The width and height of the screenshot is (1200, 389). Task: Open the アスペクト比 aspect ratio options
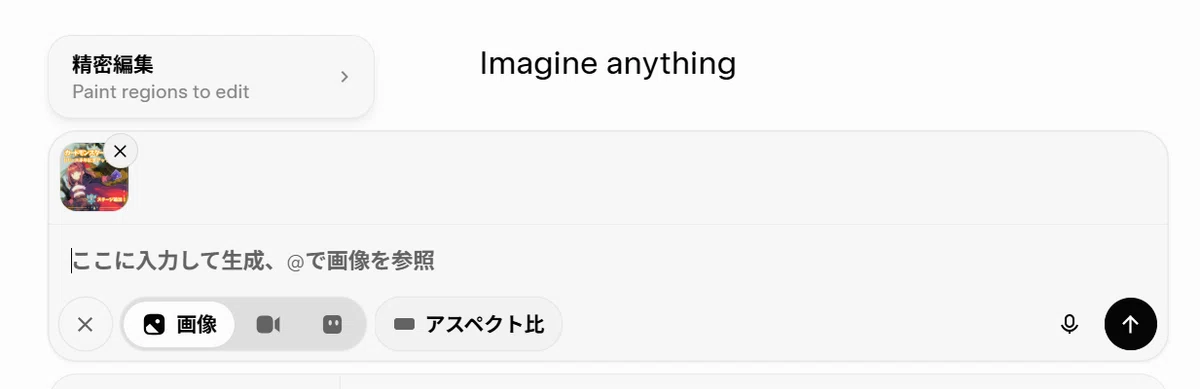click(468, 324)
